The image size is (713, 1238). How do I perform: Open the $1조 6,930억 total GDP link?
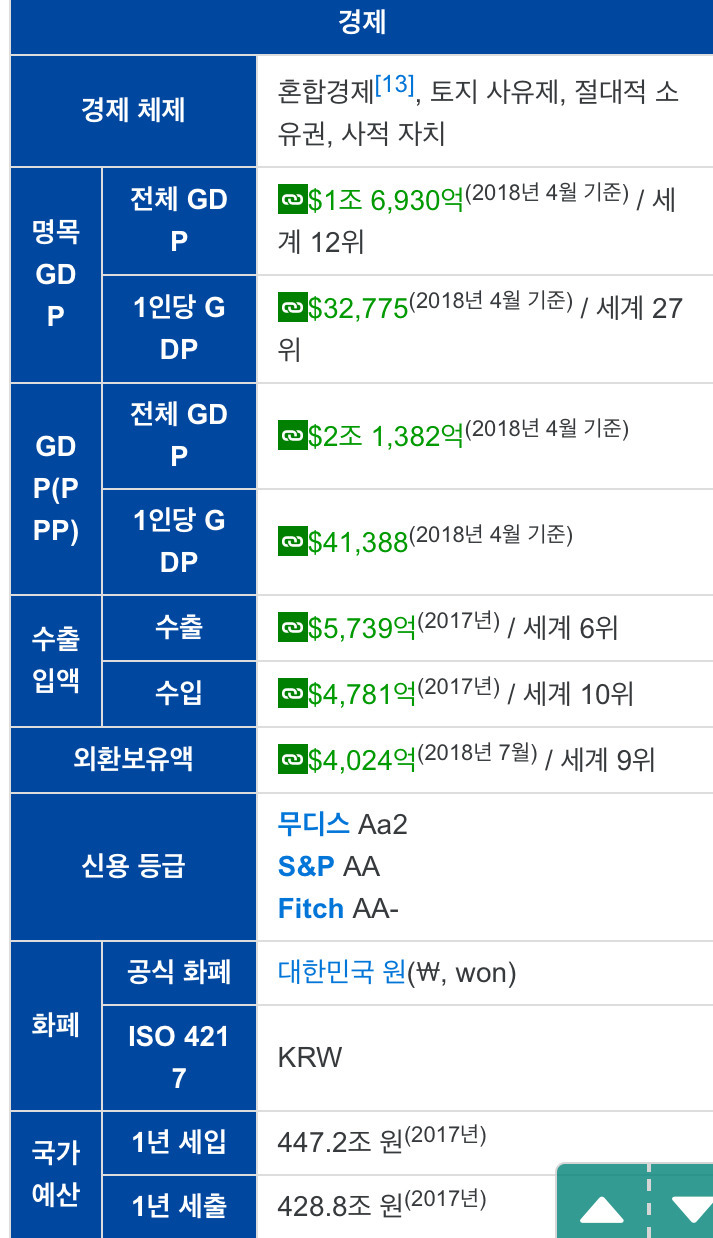click(x=371, y=201)
